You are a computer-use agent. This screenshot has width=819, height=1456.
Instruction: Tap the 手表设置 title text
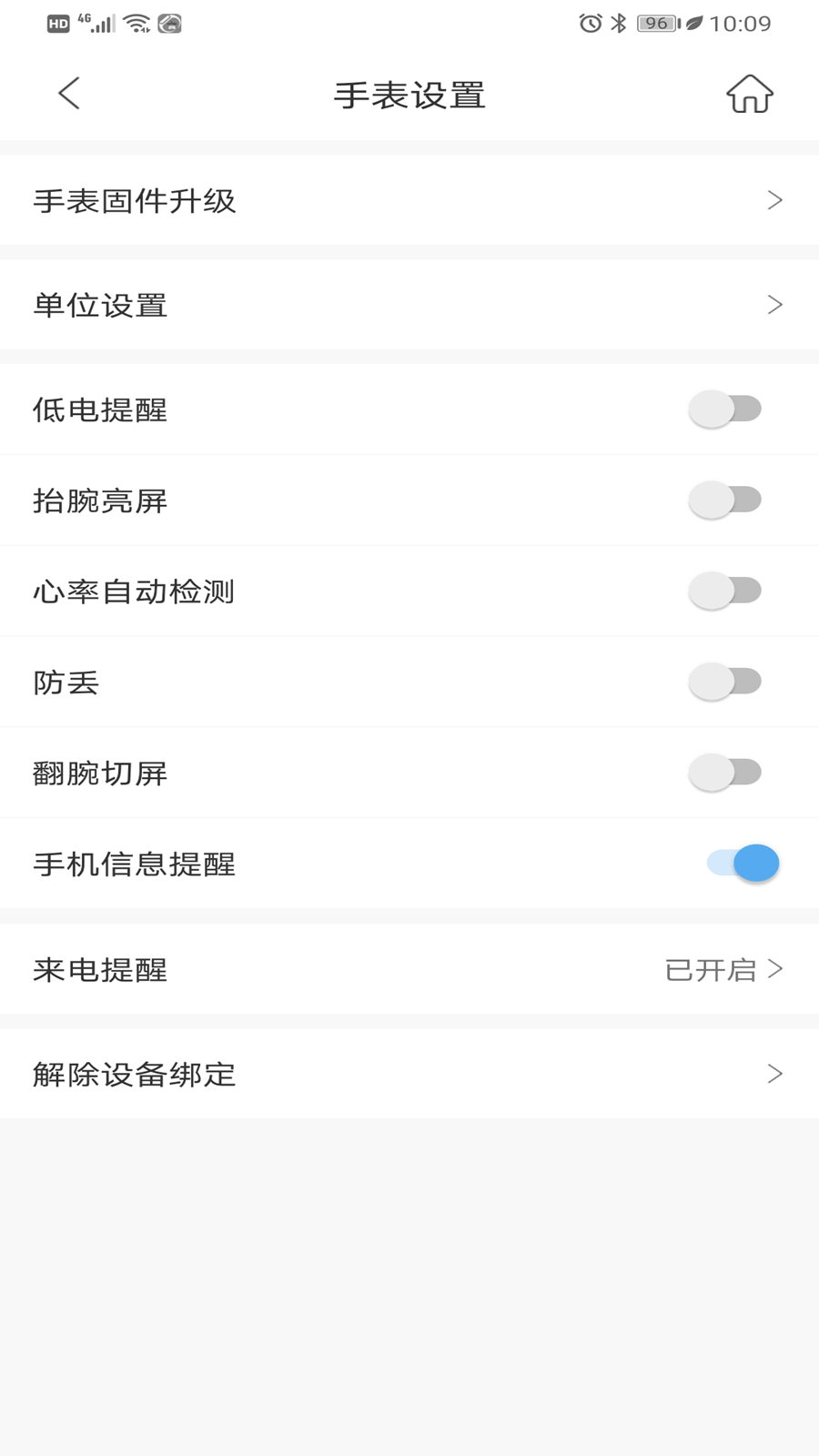click(409, 94)
